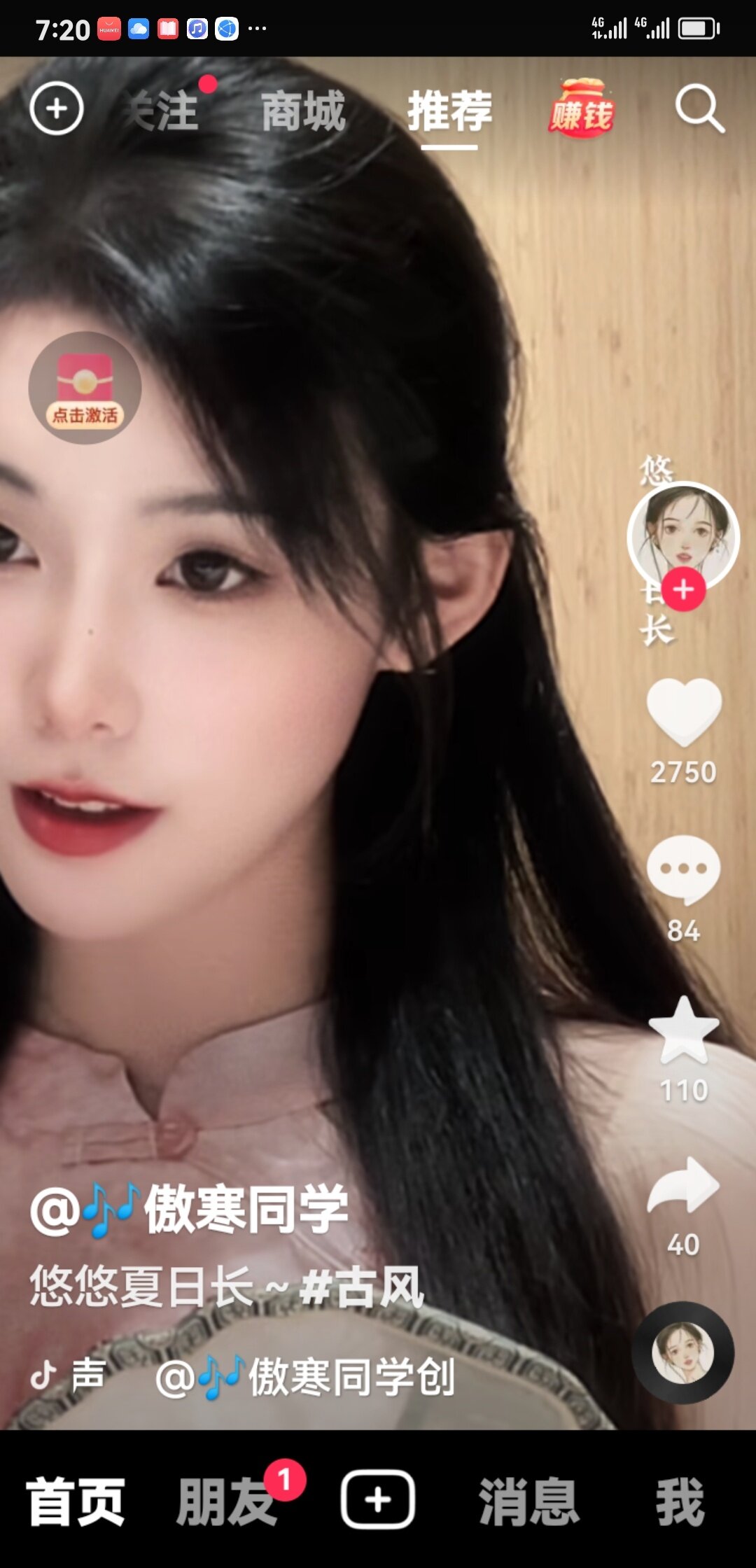
Task: Follow the creator with the red plus
Action: (683, 590)
